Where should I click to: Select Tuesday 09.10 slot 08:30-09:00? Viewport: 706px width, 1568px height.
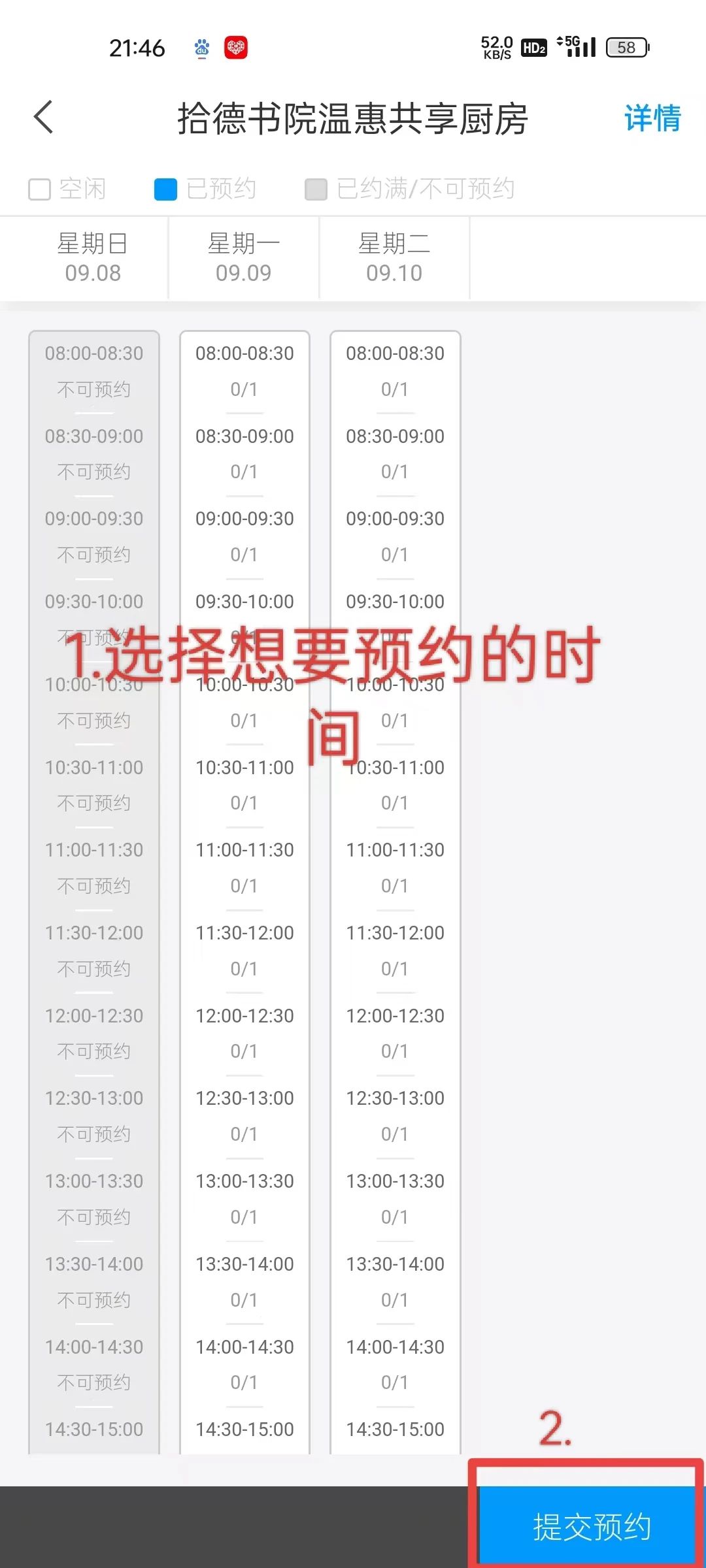395,455
